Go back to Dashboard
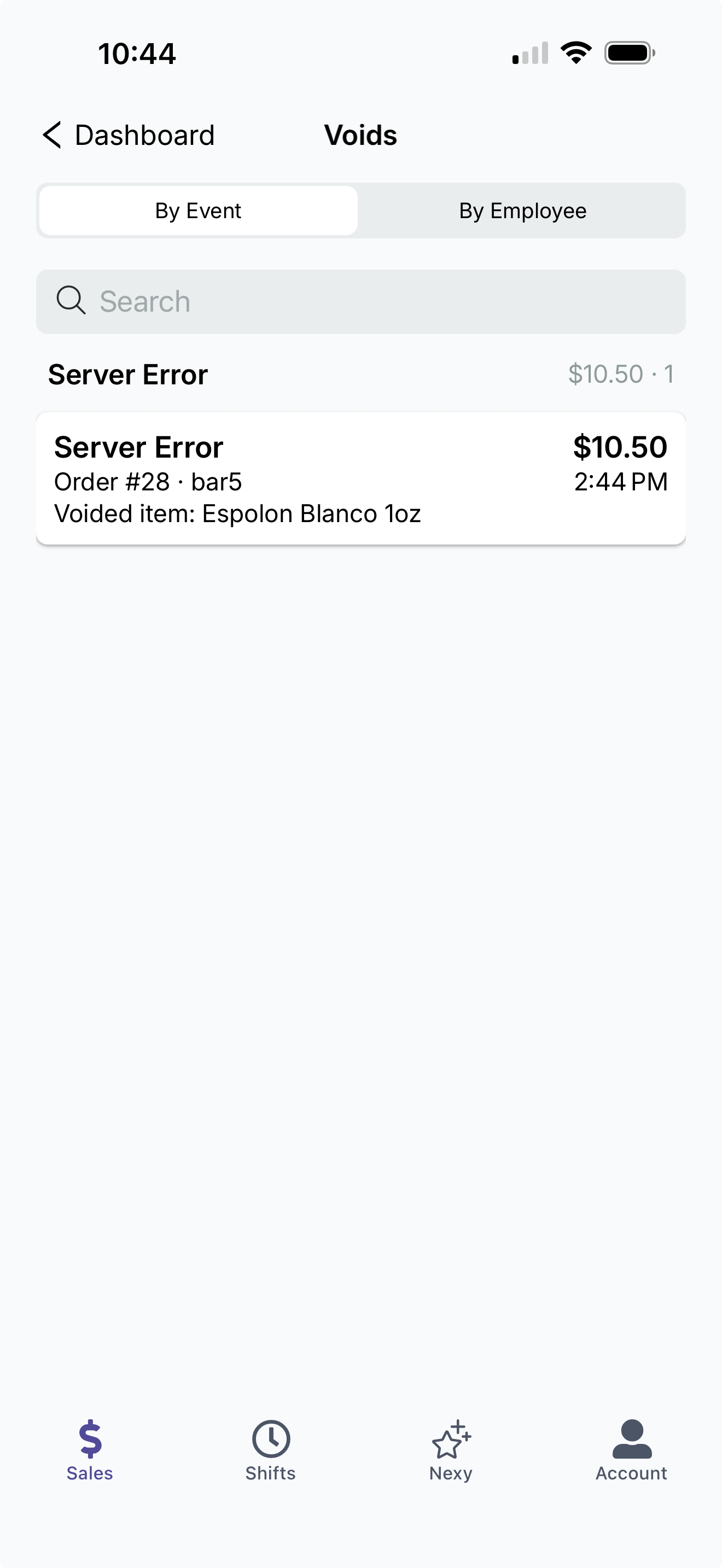The width and height of the screenshot is (722, 1568). coord(129,134)
